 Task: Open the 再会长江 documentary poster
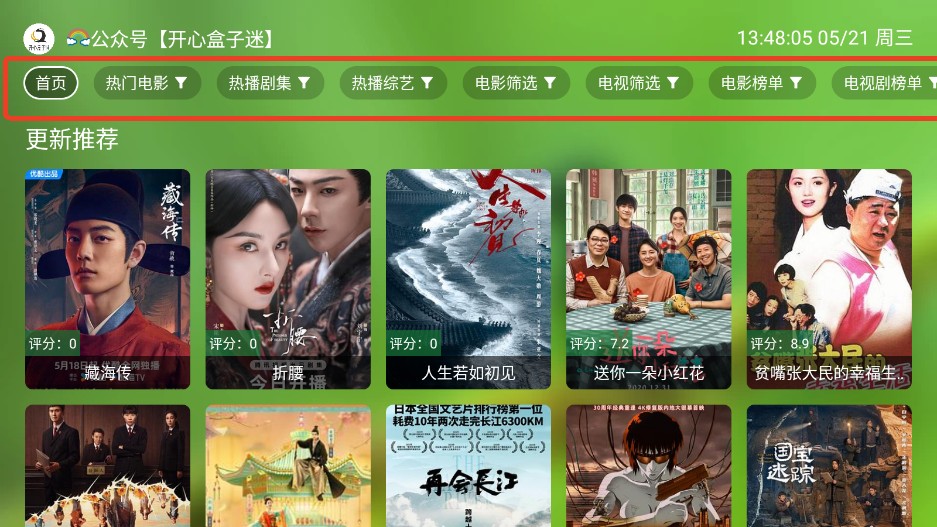click(x=468, y=465)
